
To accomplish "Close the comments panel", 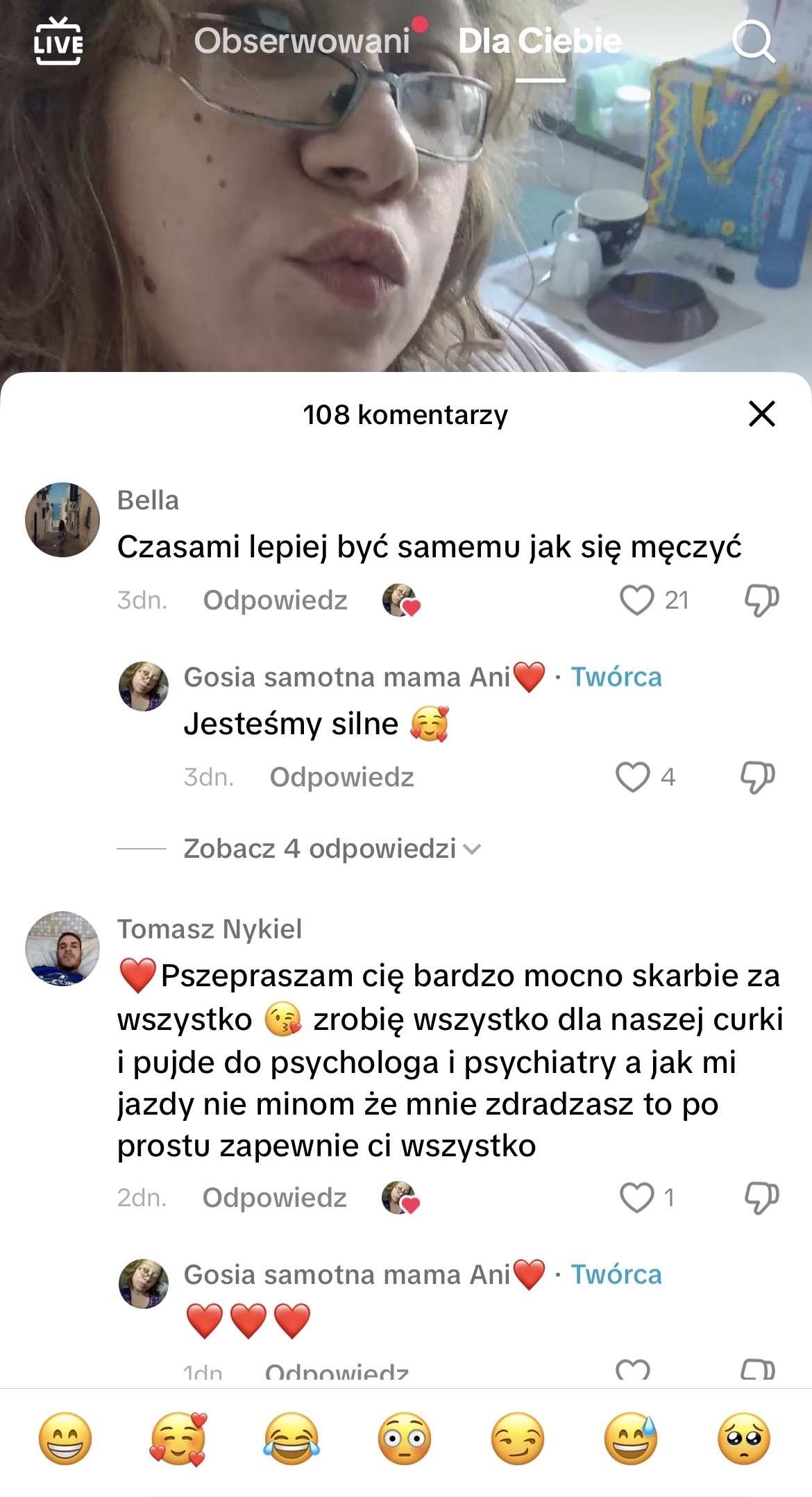I will pos(761,414).
